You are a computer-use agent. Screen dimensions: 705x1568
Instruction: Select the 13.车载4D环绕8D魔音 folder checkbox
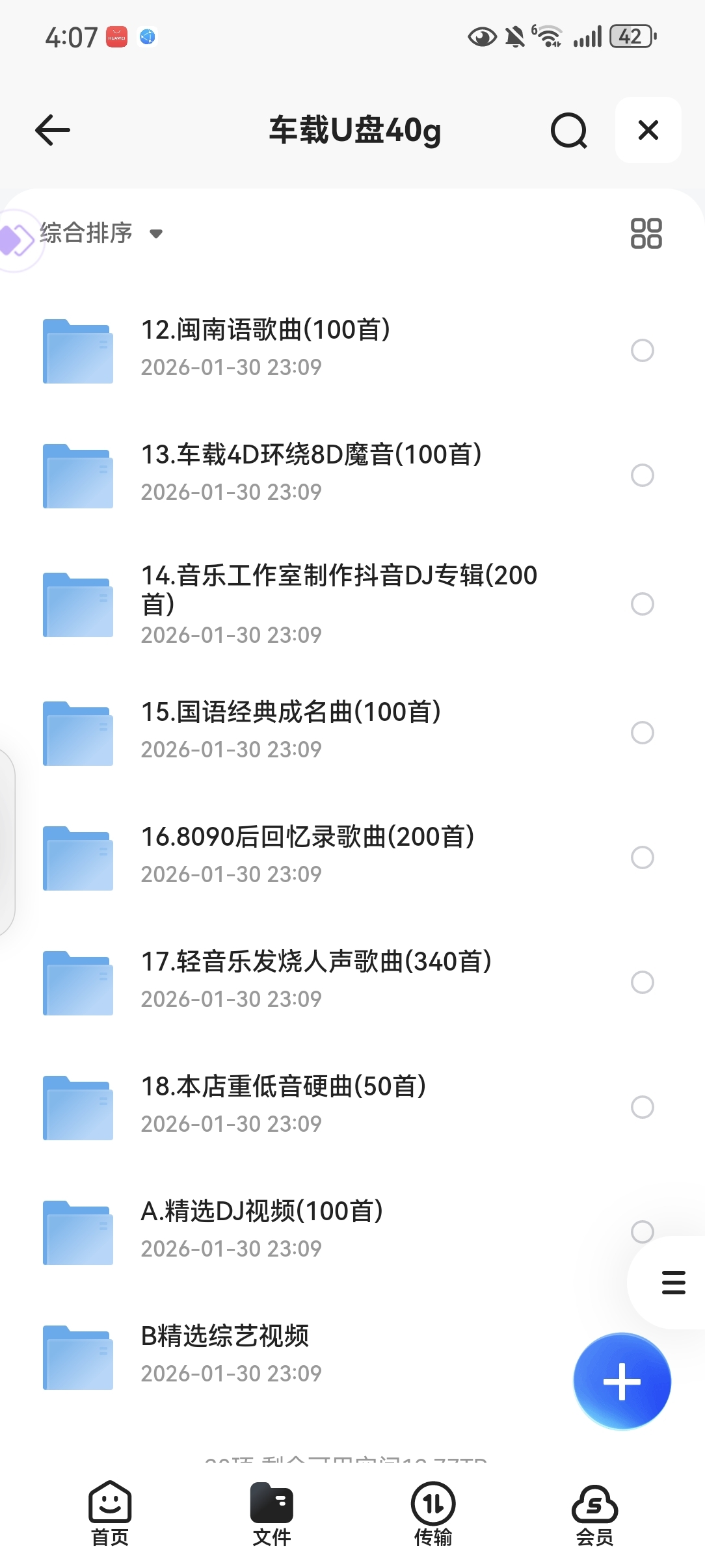(642, 475)
